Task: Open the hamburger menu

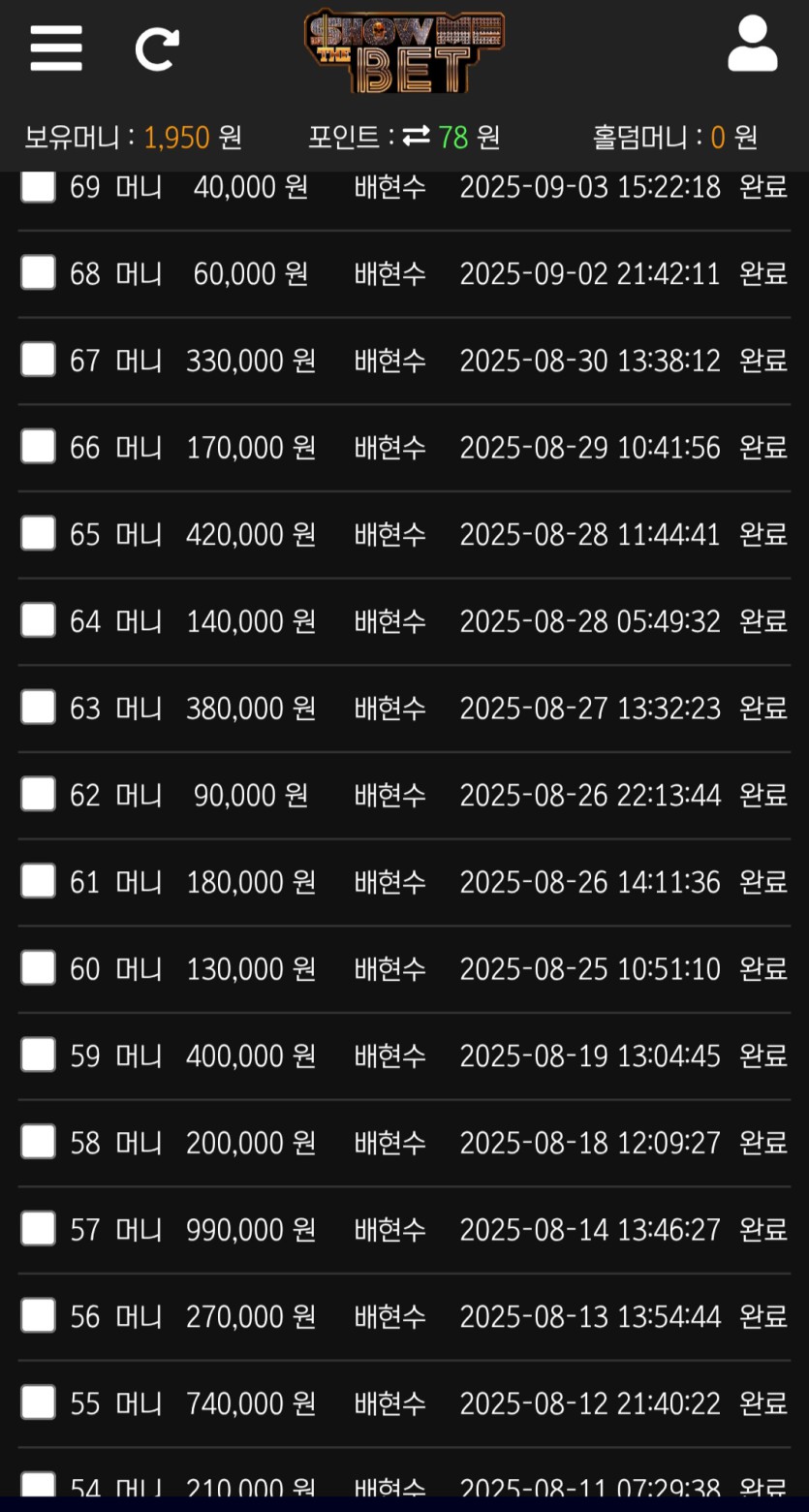Action: [55, 48]
